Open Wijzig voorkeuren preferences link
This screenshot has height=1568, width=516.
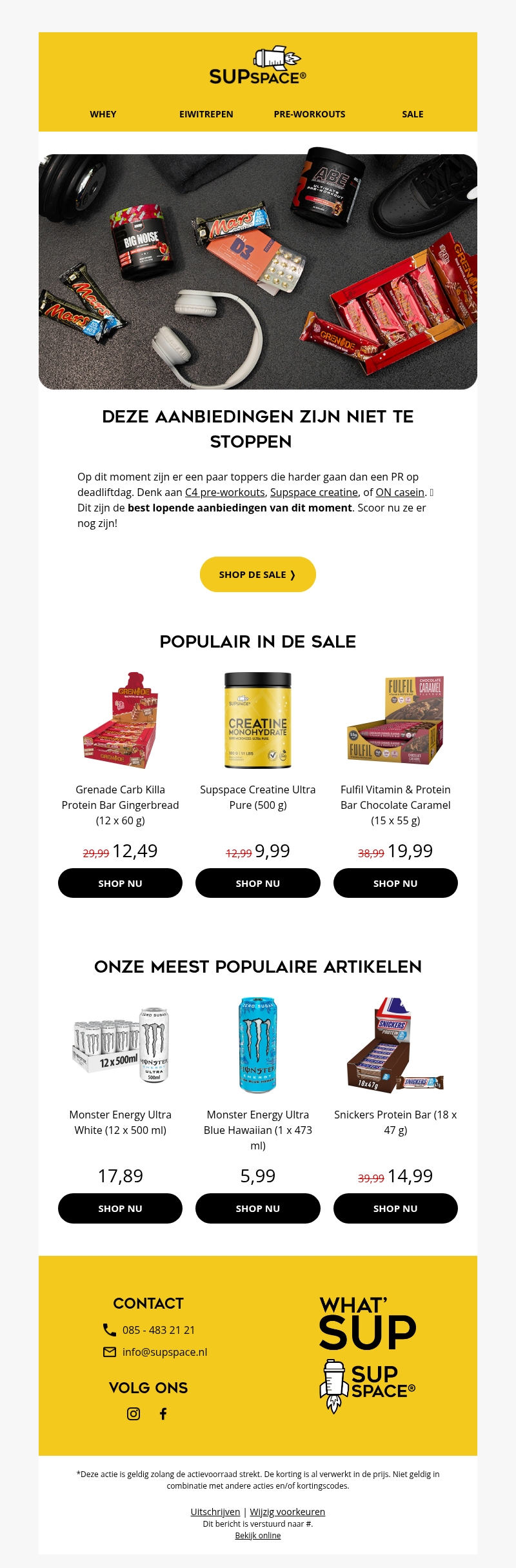click(x=288, y=1512)
